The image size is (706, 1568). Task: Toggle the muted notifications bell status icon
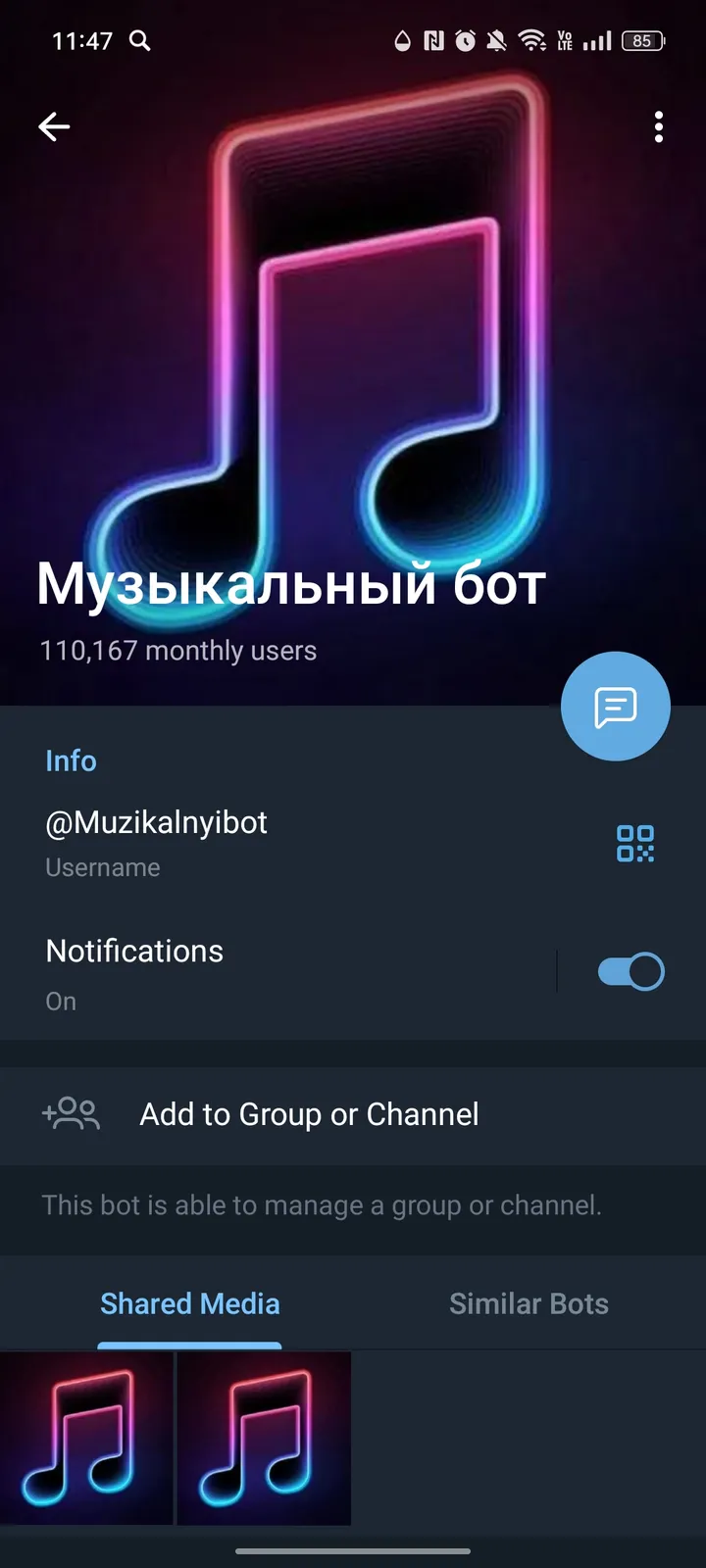496,40
